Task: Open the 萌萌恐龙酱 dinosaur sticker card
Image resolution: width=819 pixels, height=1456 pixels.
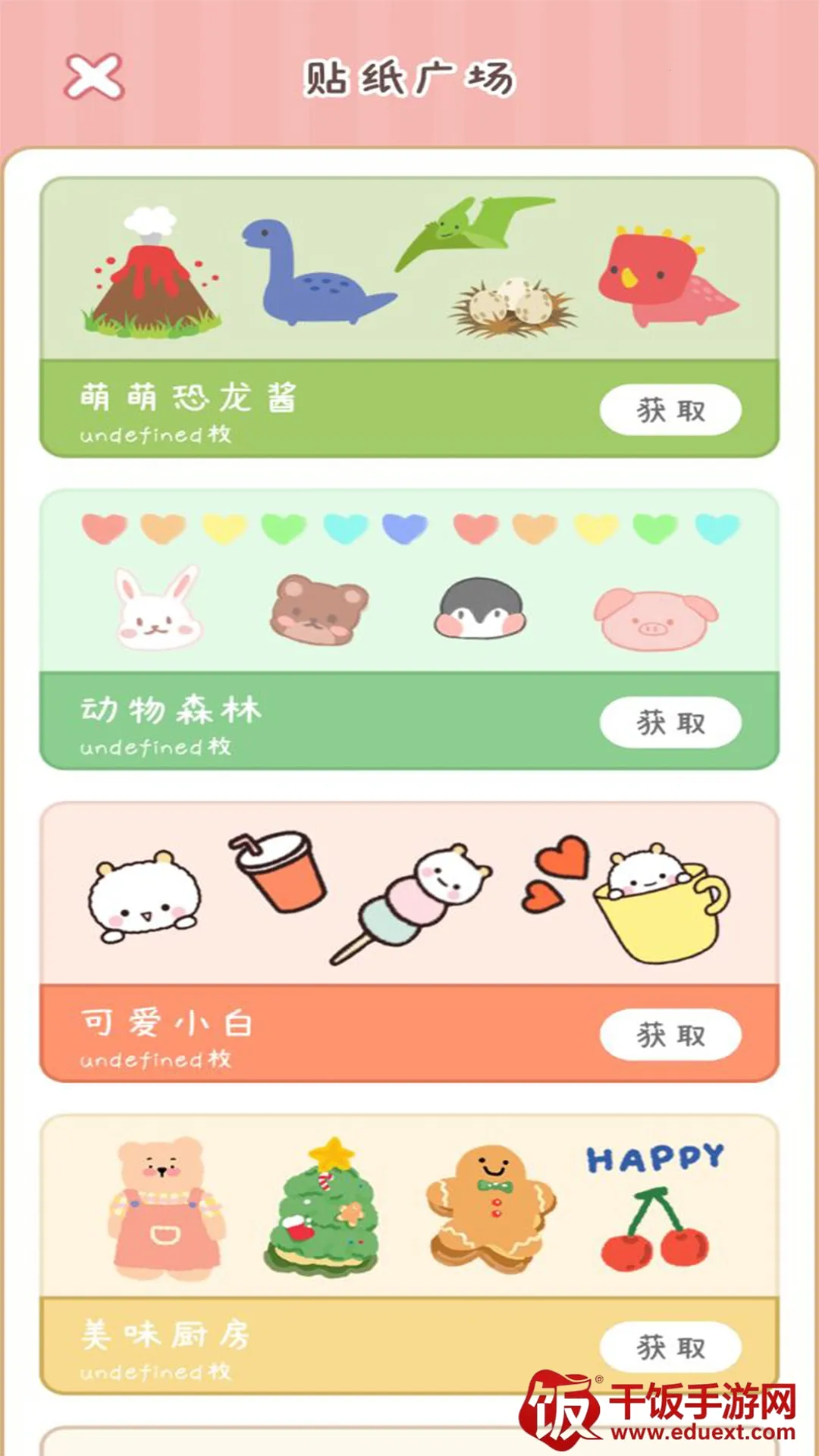Action: [x=409, y=271]
